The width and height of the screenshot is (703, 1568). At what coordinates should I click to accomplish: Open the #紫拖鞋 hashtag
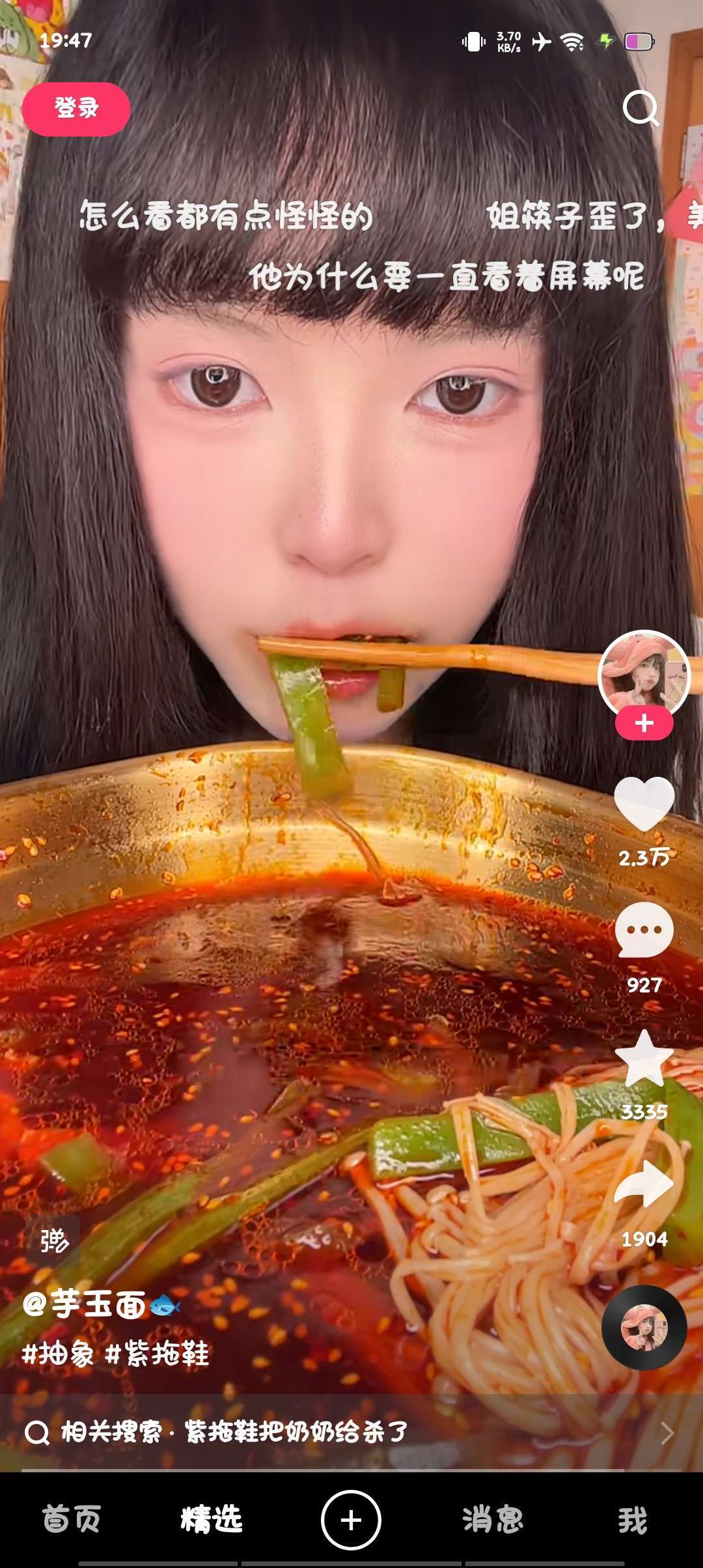[x=157, y=1354]
